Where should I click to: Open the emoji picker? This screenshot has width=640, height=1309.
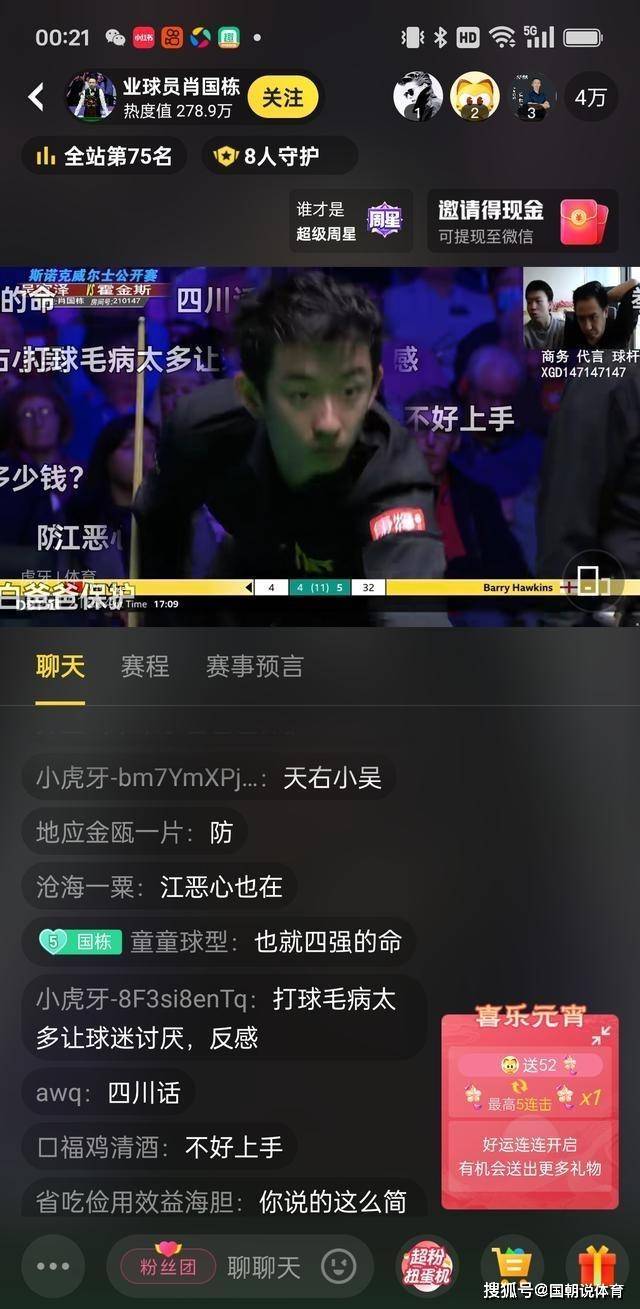click(338, 1266)
